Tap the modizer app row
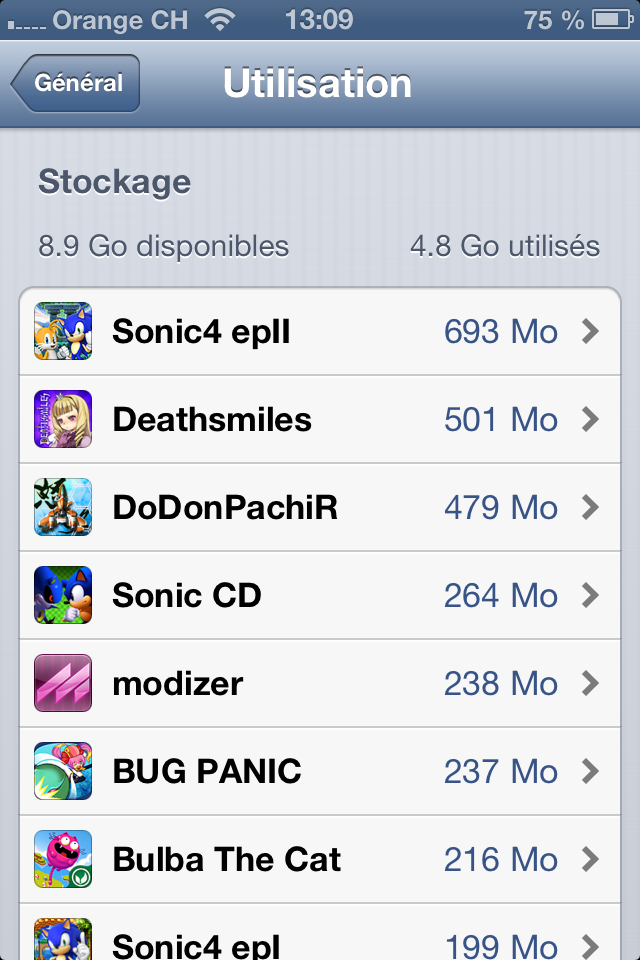The width and height of the screenshot is (640, 960). [x=320, y=684]
